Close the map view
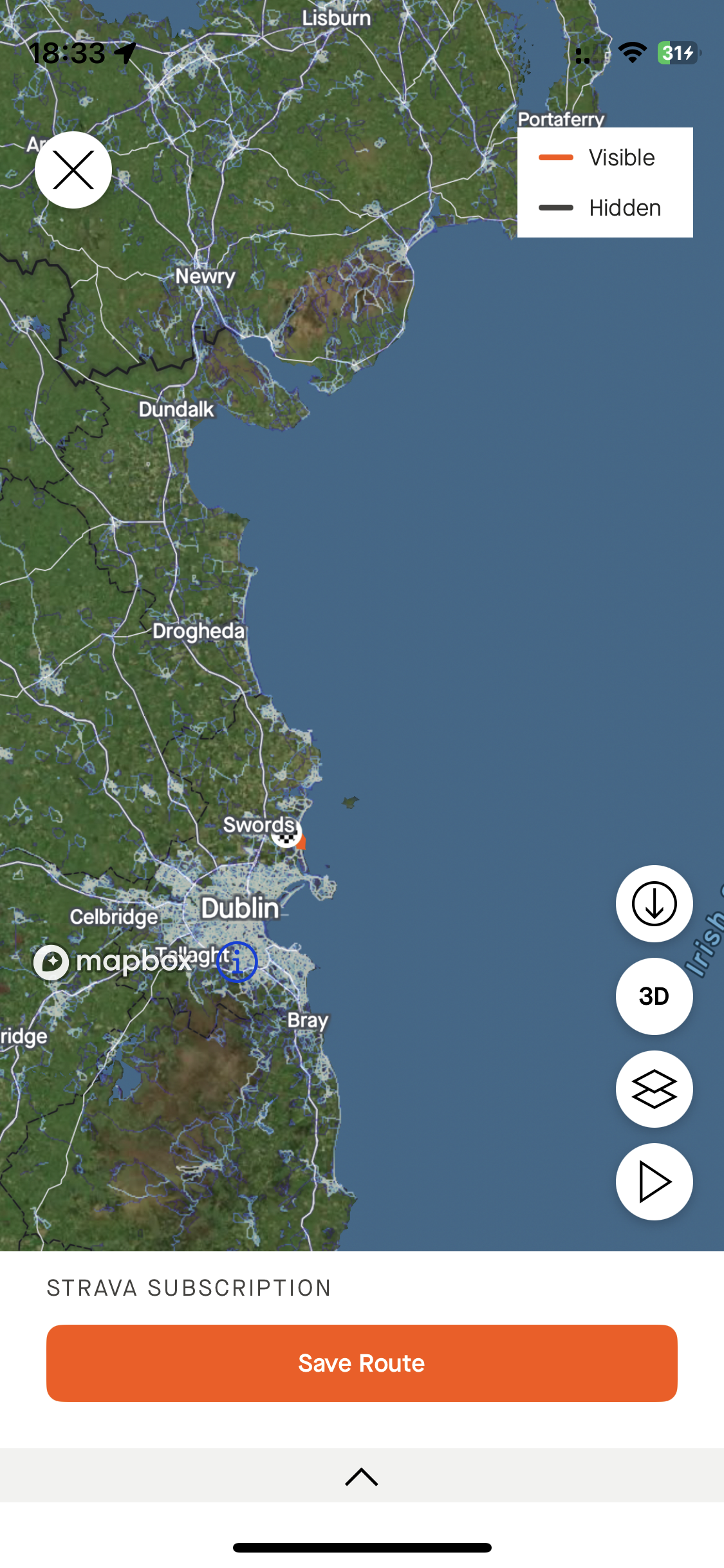The width and height of the screenshot is (724, 1568). click(x=73, y=170)
